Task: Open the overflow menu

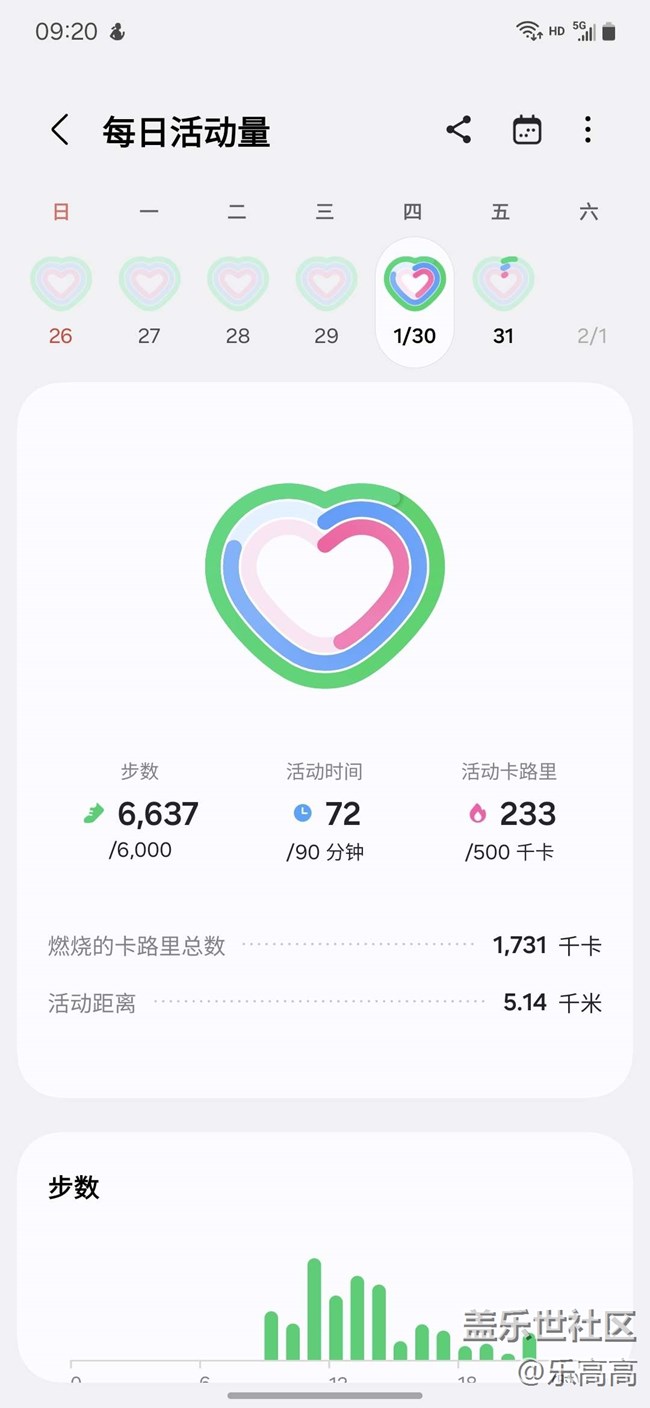Action: coord(588,130)
